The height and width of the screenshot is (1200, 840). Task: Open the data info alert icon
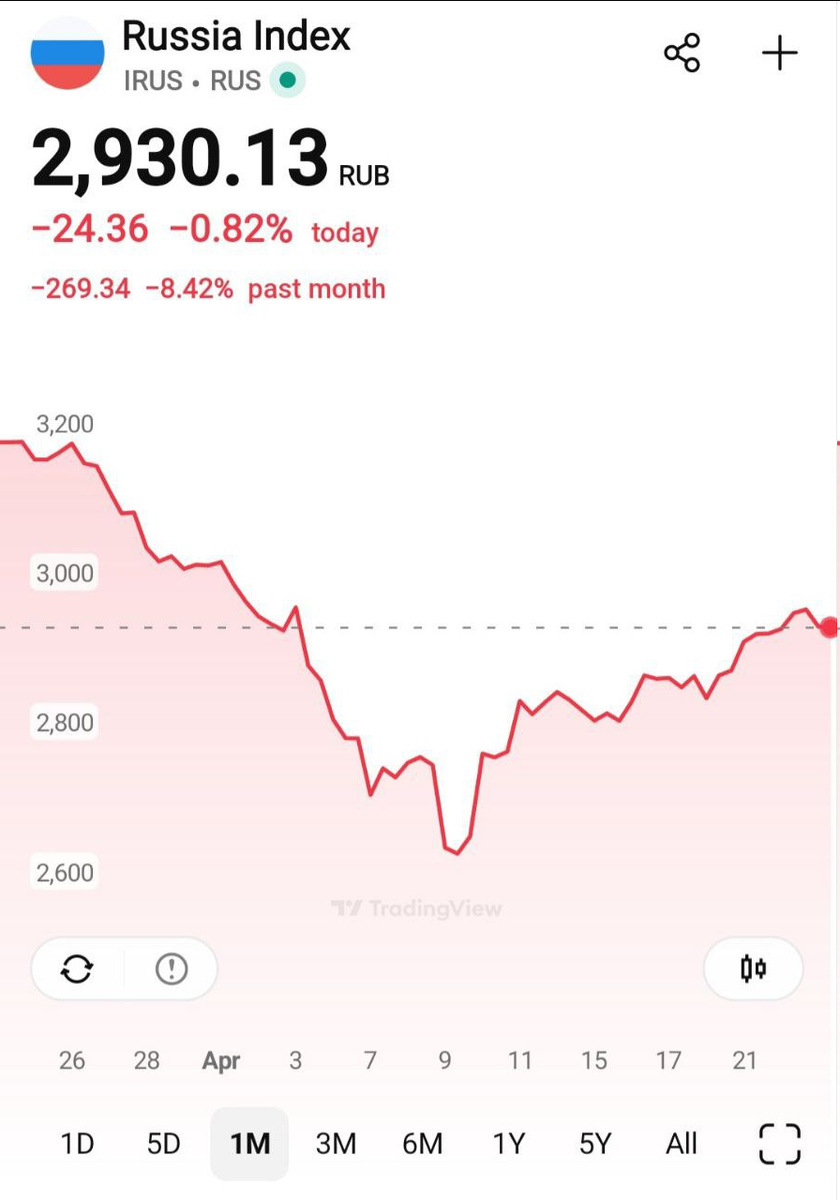172,968
